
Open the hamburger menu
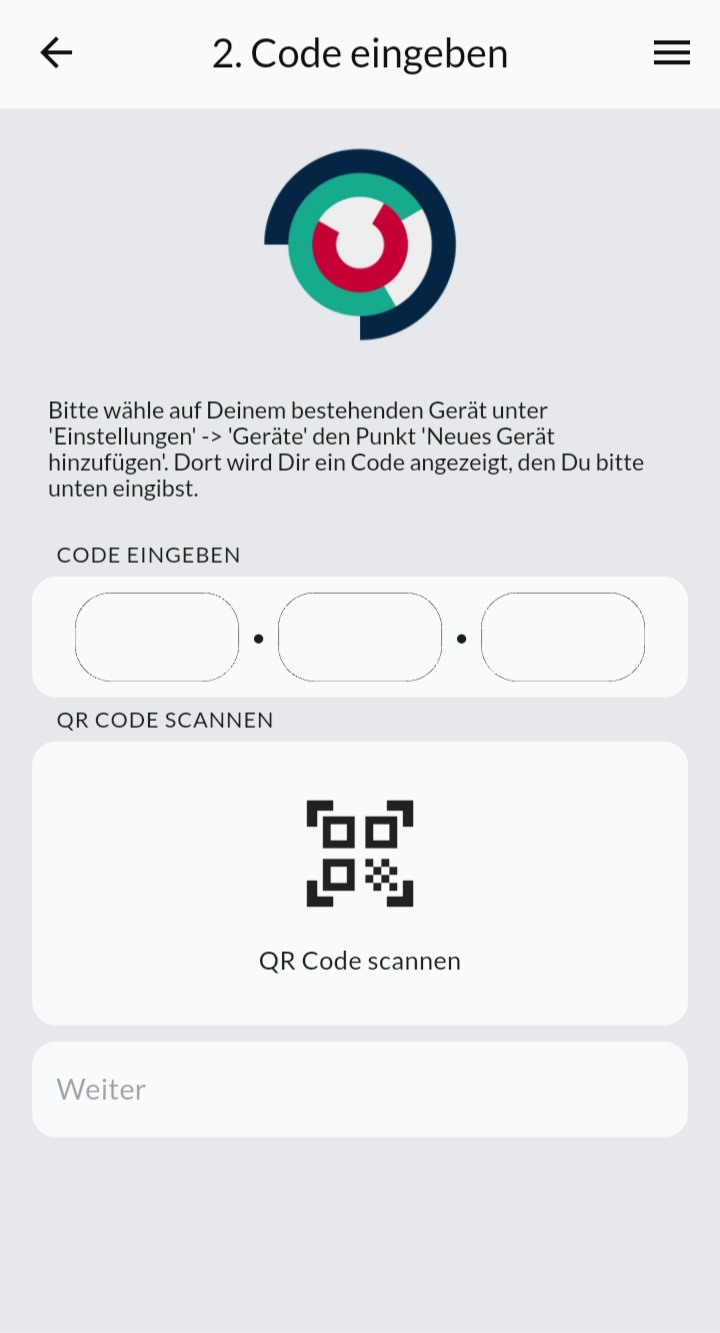coord(671,53)
